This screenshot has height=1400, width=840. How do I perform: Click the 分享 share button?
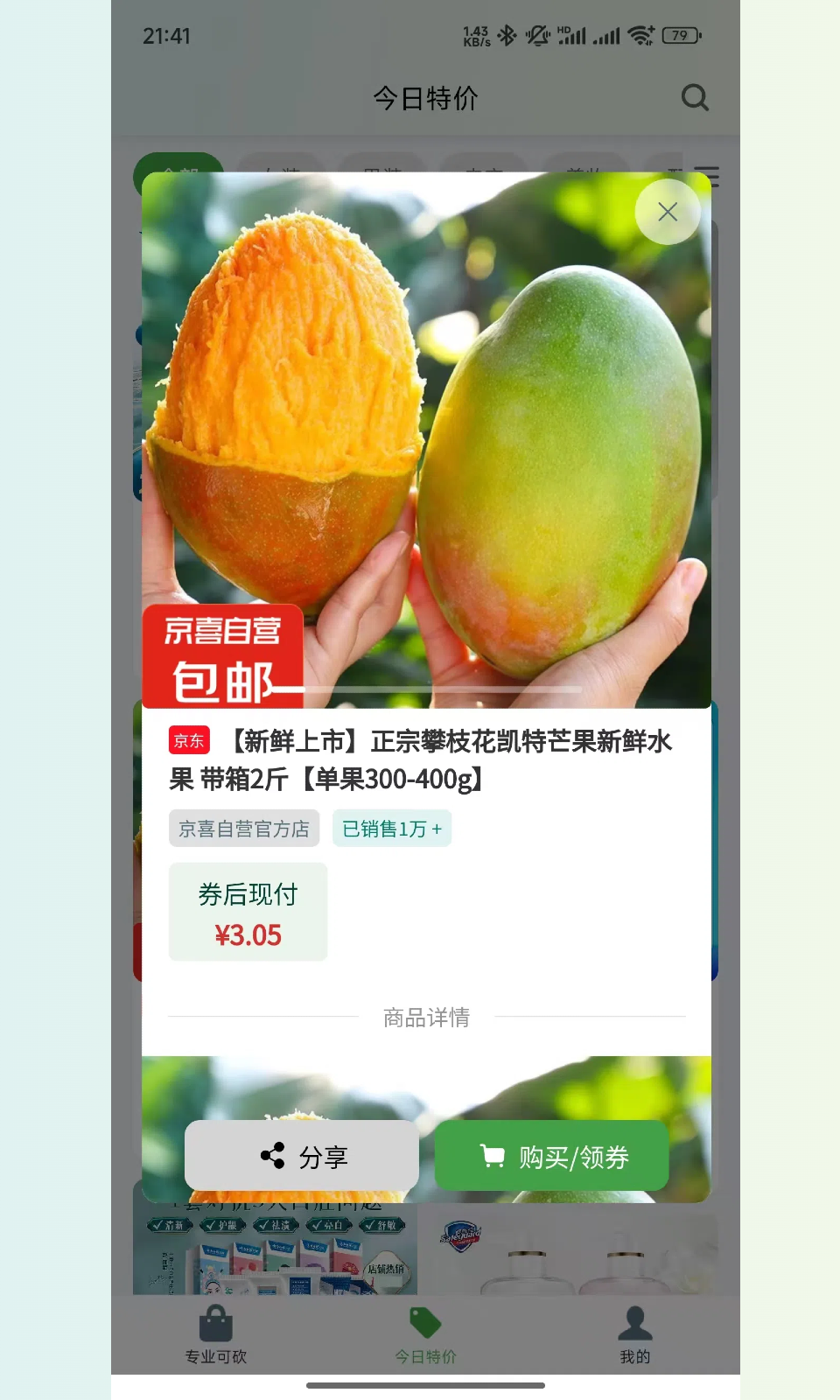tap(302, 1155)
